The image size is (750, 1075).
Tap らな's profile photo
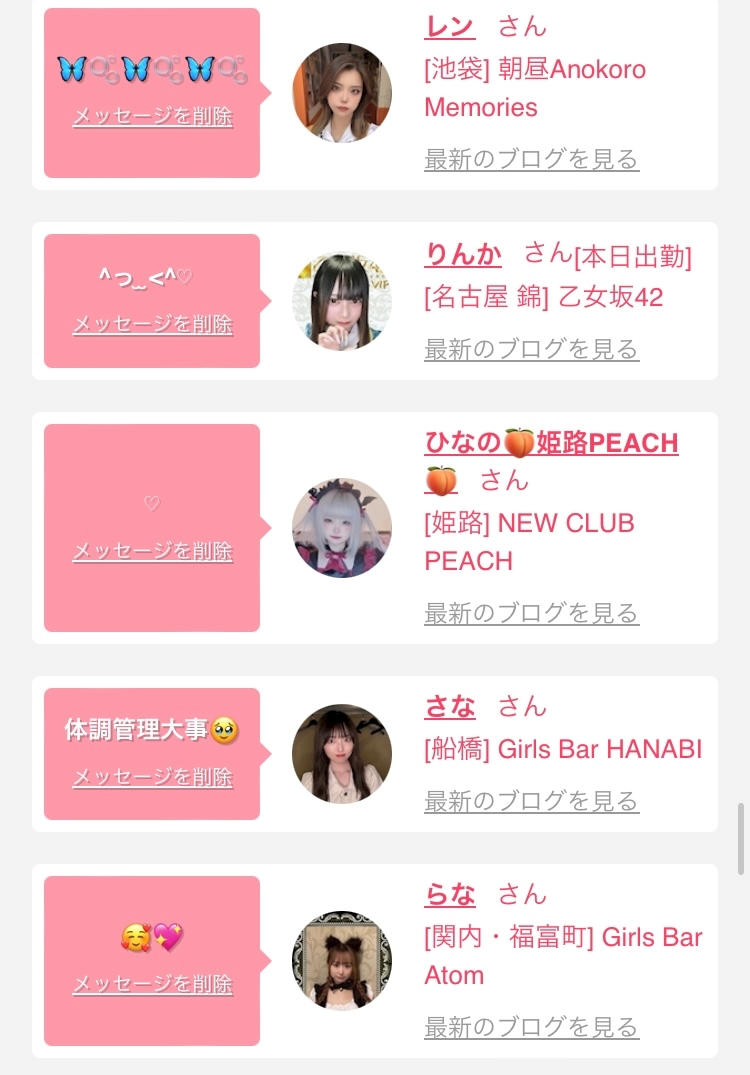[342, 961]
